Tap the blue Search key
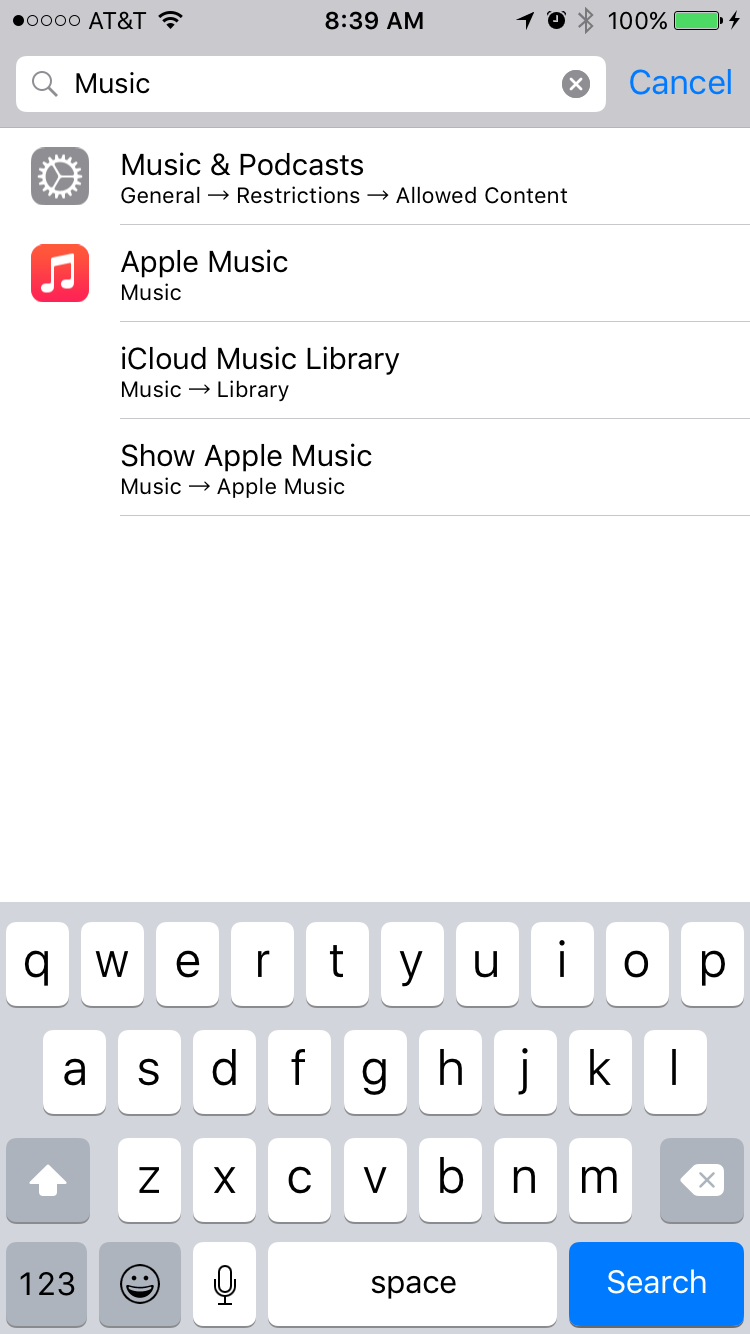Screen dimensions: 750x1334 (656, 1283)
